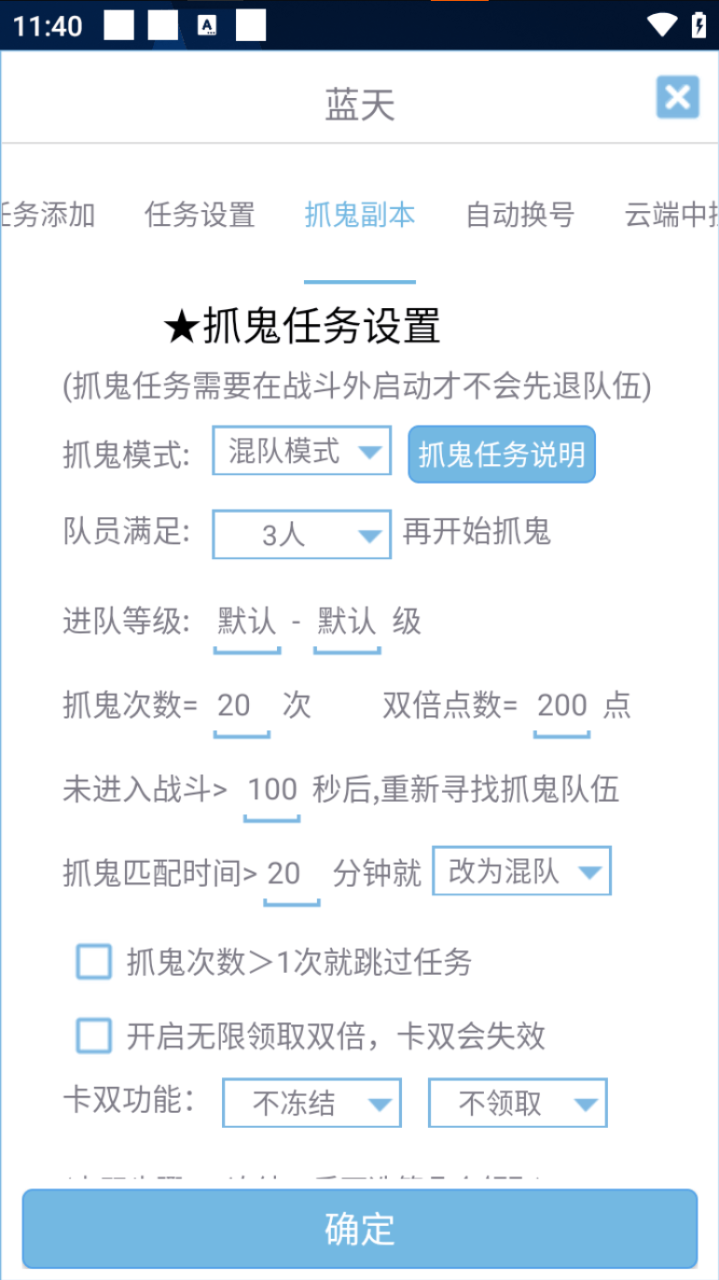The image size is (719, 1280).
Task: Open 抓鬼任务说明 button
Action: [501, 455]
